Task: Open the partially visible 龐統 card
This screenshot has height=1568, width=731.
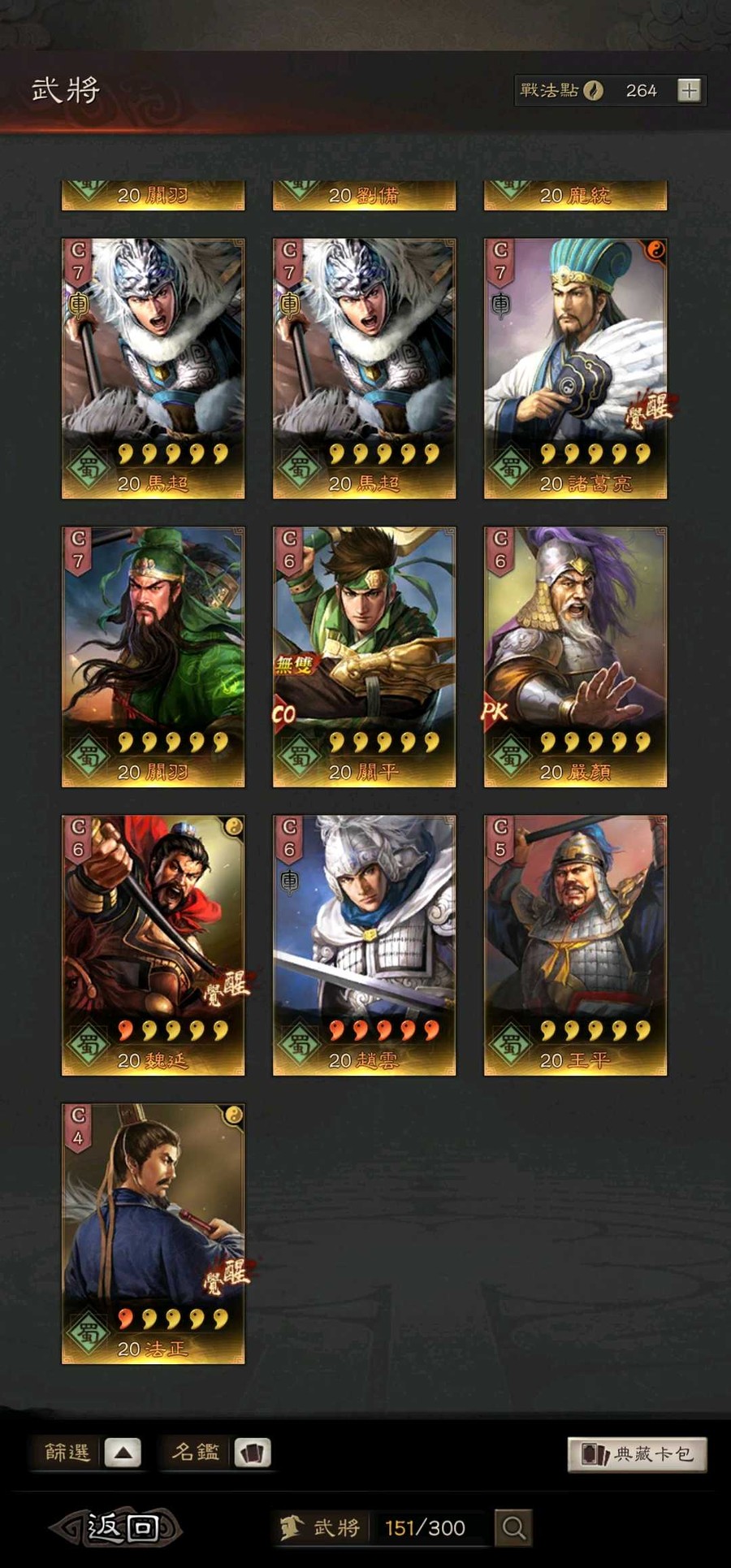Action: (x=575, y=195)
